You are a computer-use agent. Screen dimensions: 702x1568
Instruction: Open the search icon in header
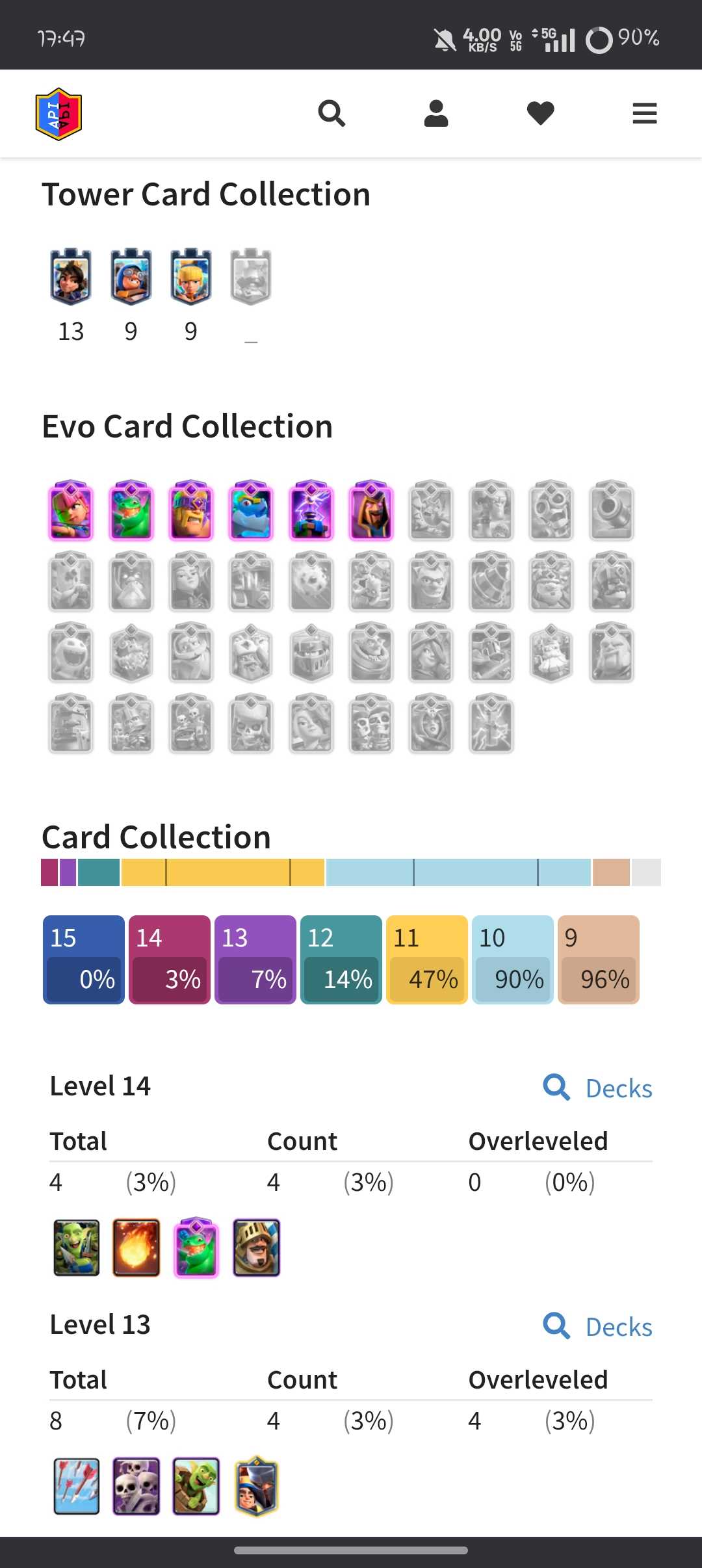(331, 114)
